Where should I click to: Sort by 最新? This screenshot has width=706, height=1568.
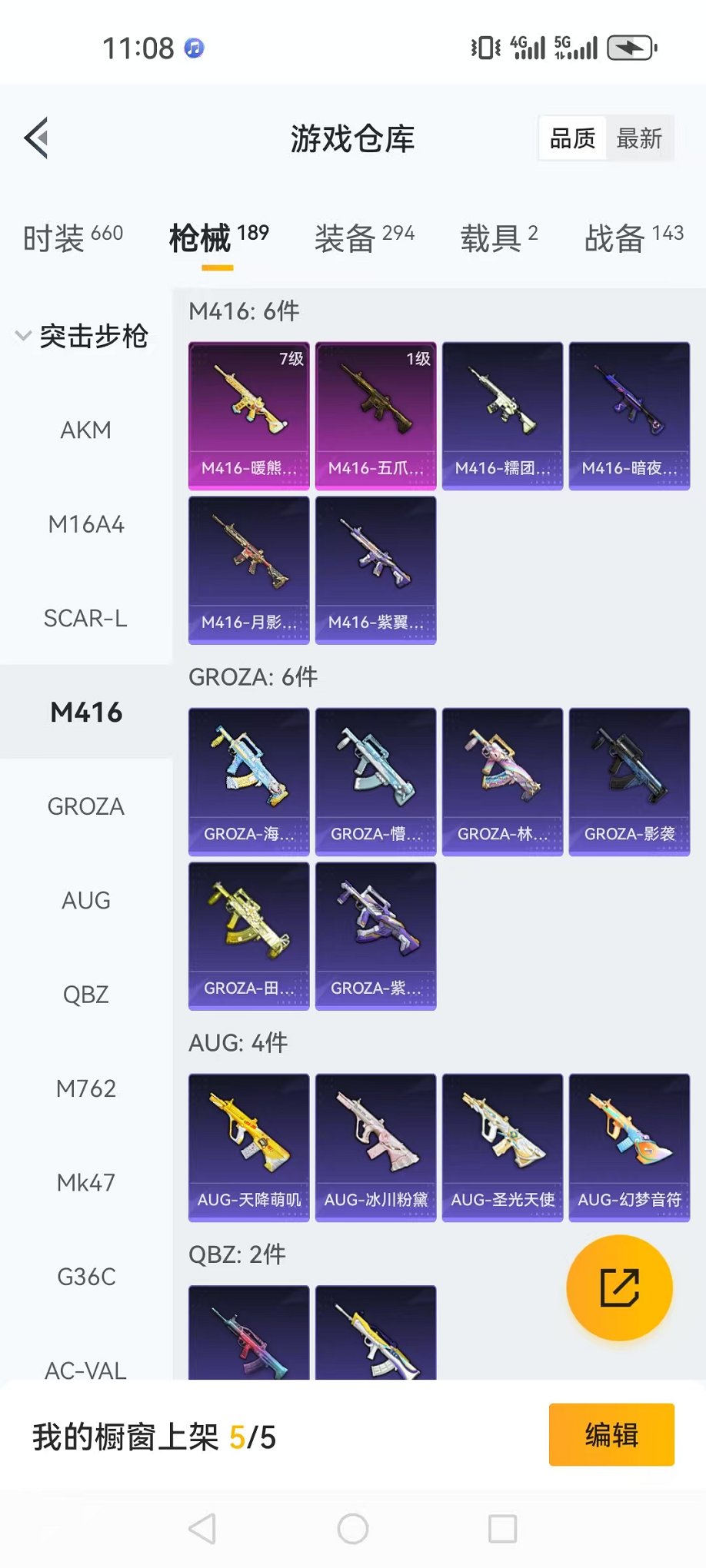pos(639,139)
